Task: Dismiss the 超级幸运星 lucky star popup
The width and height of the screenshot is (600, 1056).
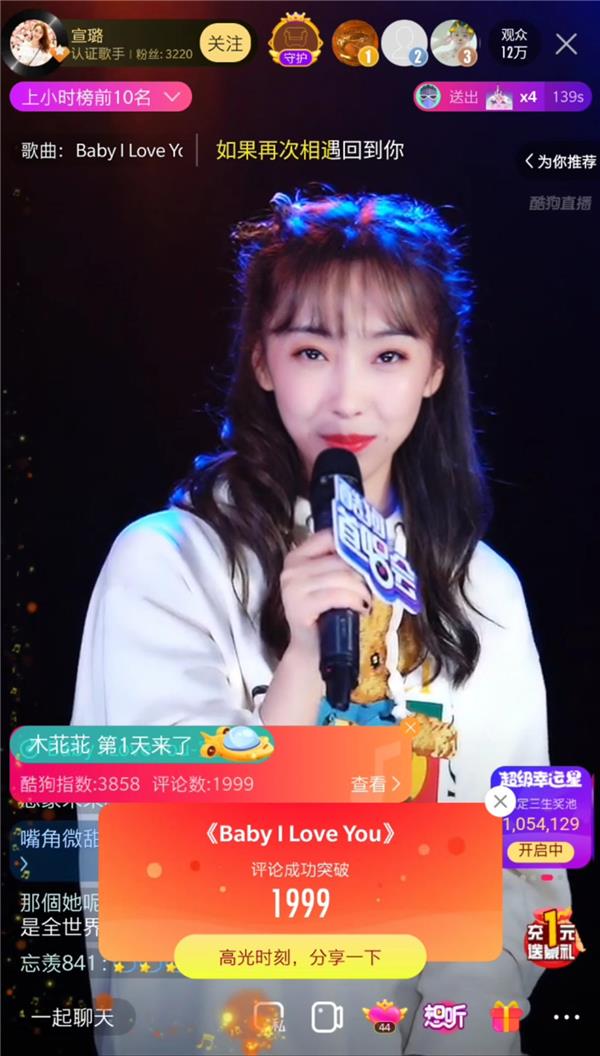Action: [x=500, y=801]
